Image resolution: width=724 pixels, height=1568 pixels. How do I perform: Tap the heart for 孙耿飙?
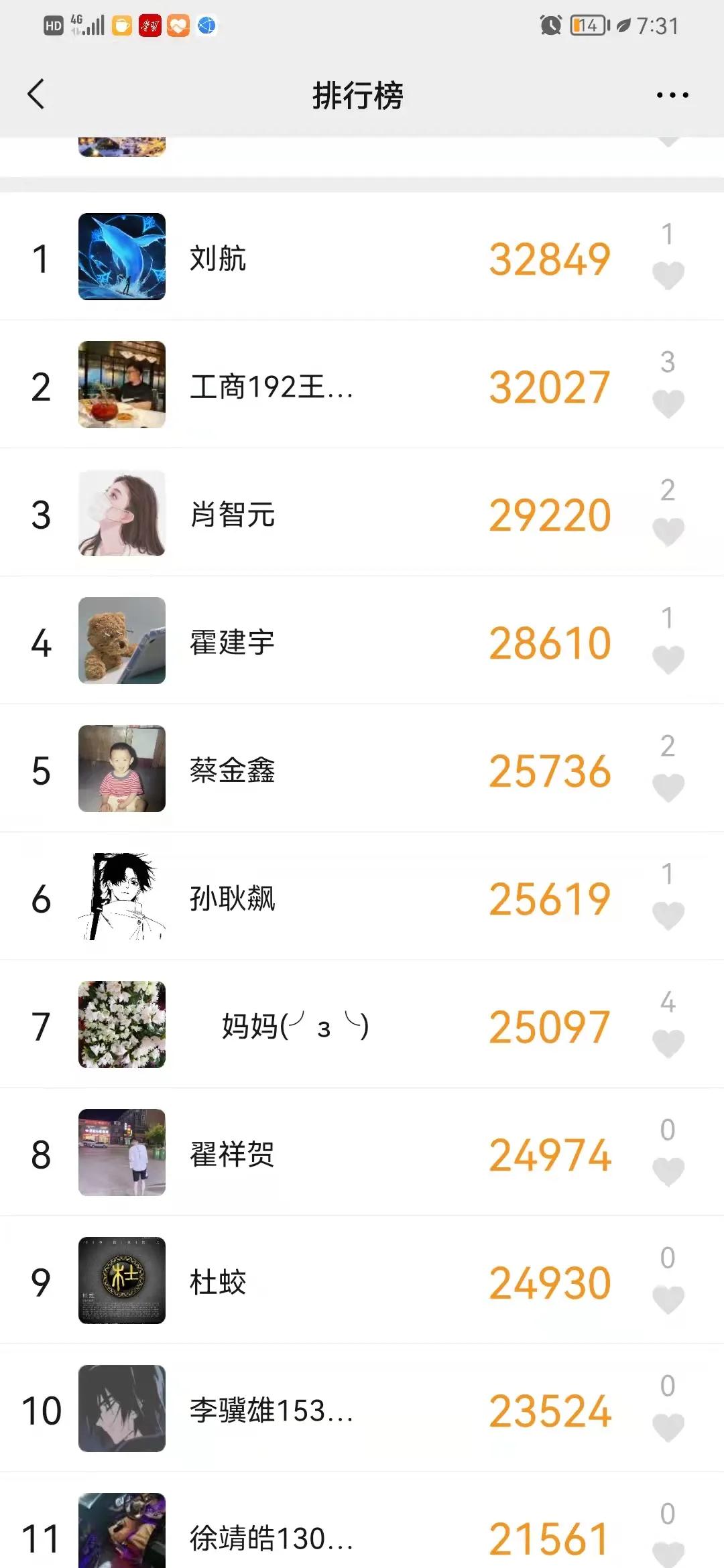pyautogui.click(x=668, y=915)
